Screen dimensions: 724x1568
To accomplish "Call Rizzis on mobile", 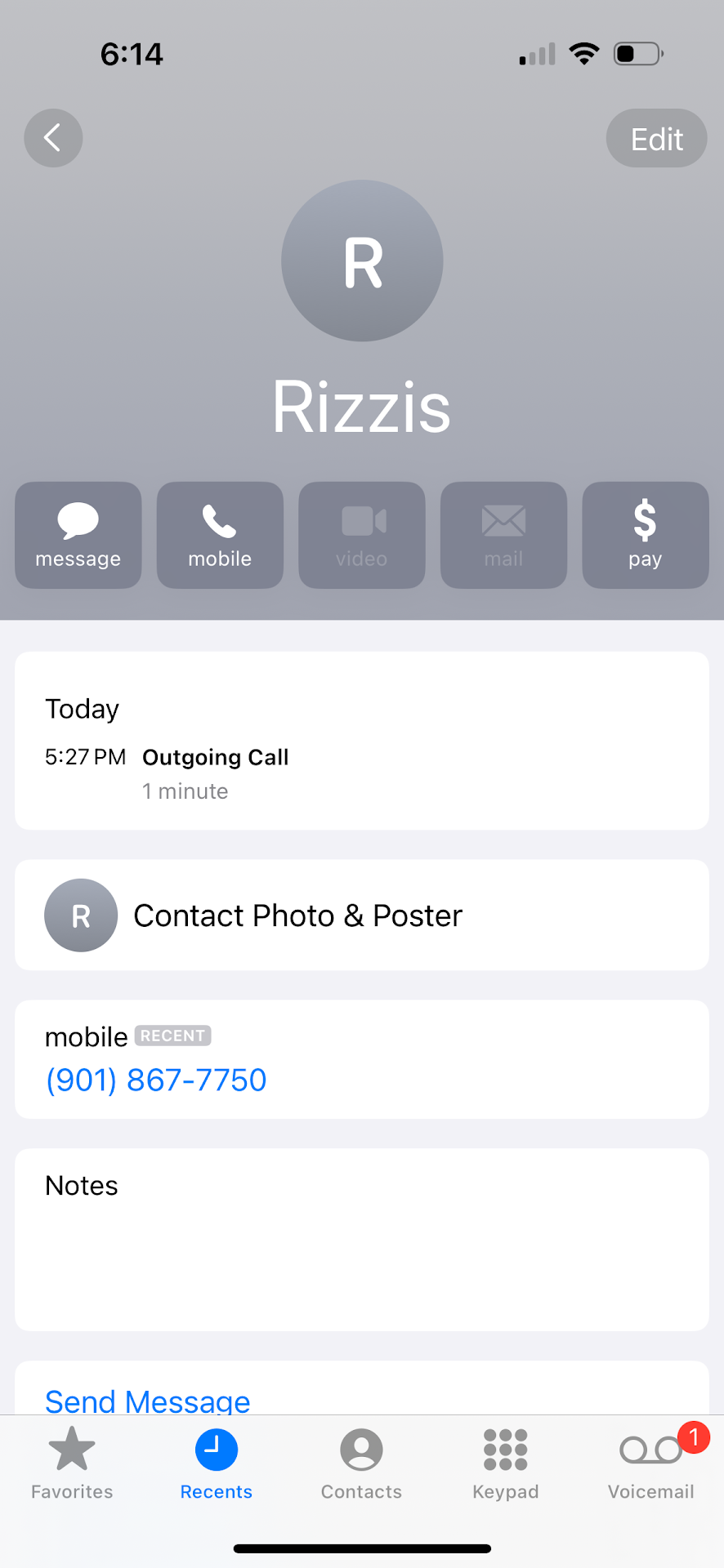I will [220, 535].
